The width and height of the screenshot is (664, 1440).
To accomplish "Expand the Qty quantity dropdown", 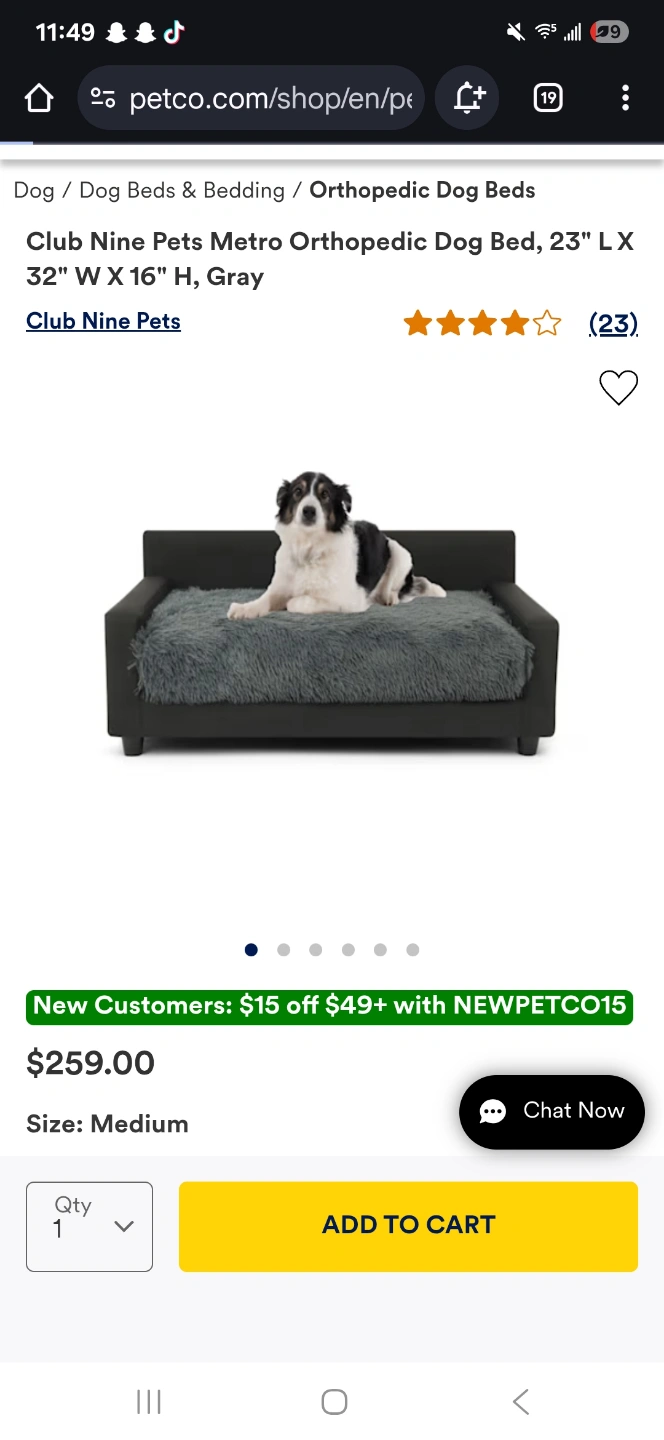I will 89,1227.
